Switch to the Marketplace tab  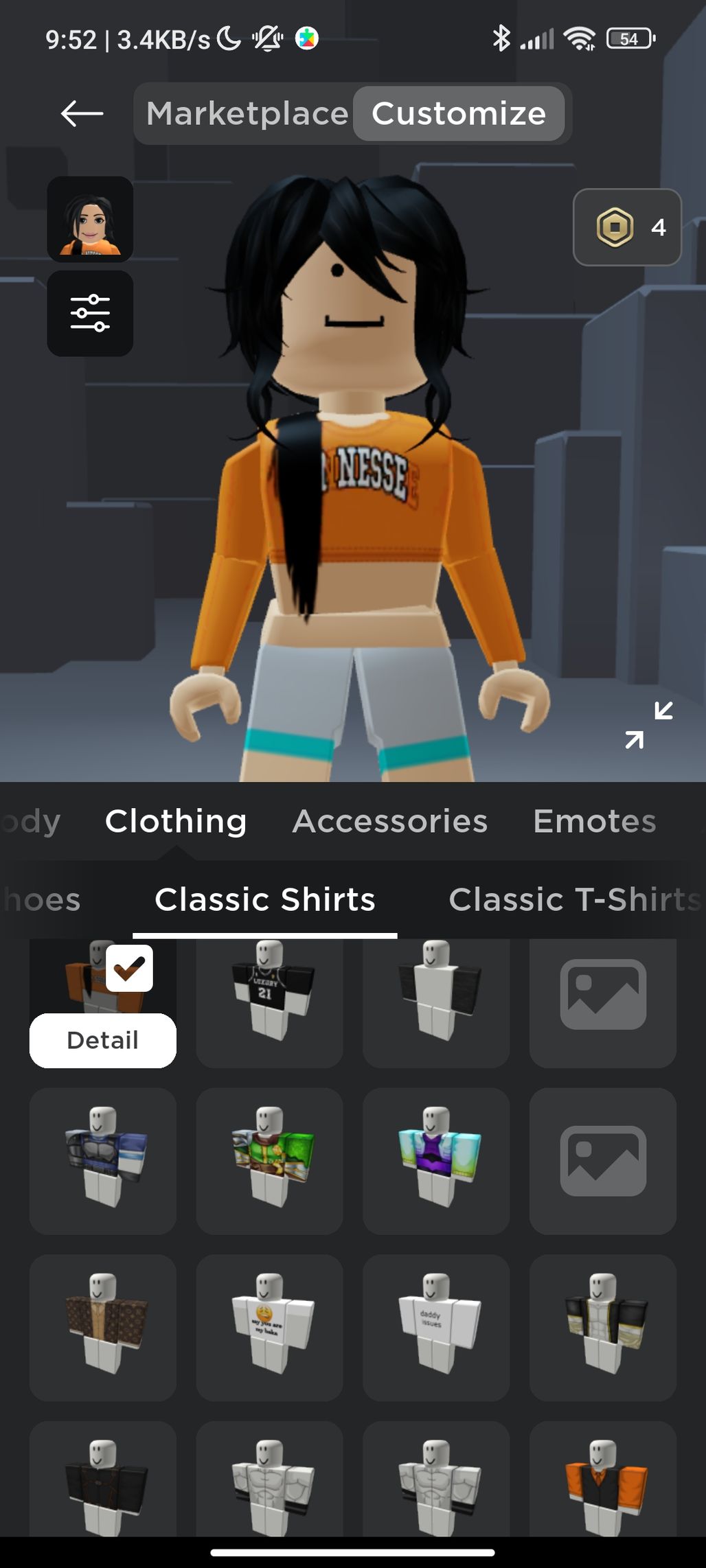click(x=247, y=113)
